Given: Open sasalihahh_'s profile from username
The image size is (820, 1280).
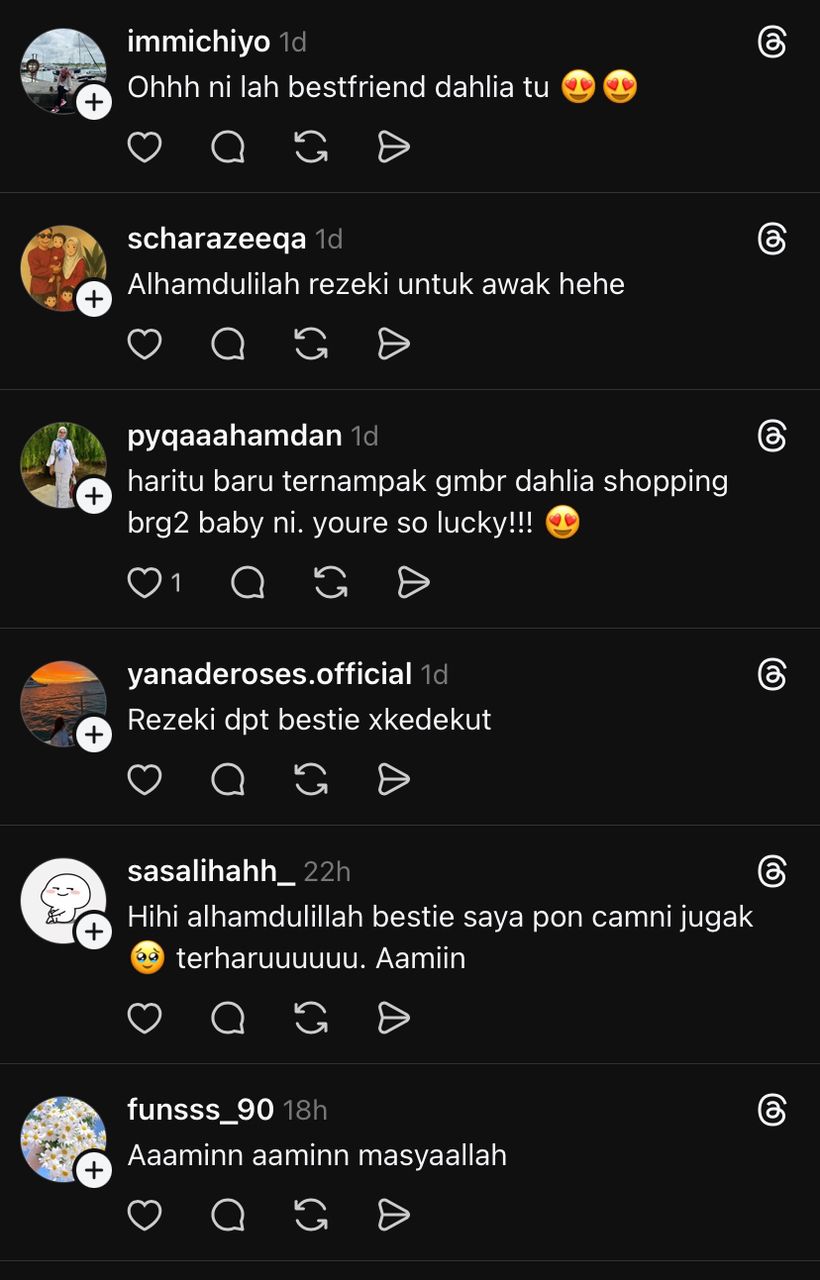Looking at the screenshot, I should (211, 872).
